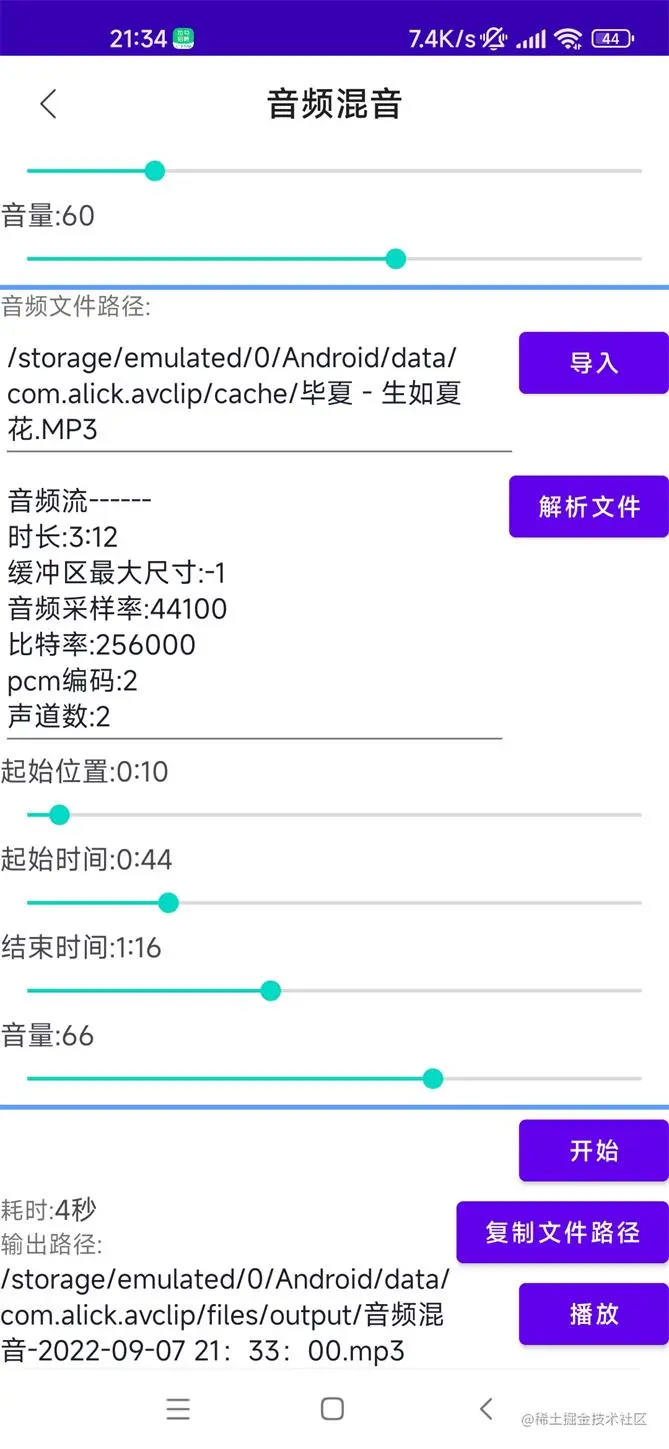Go back using the top-left arrow
The width and height of the screenshot is (669, 1449).
[x=48, y=104]
